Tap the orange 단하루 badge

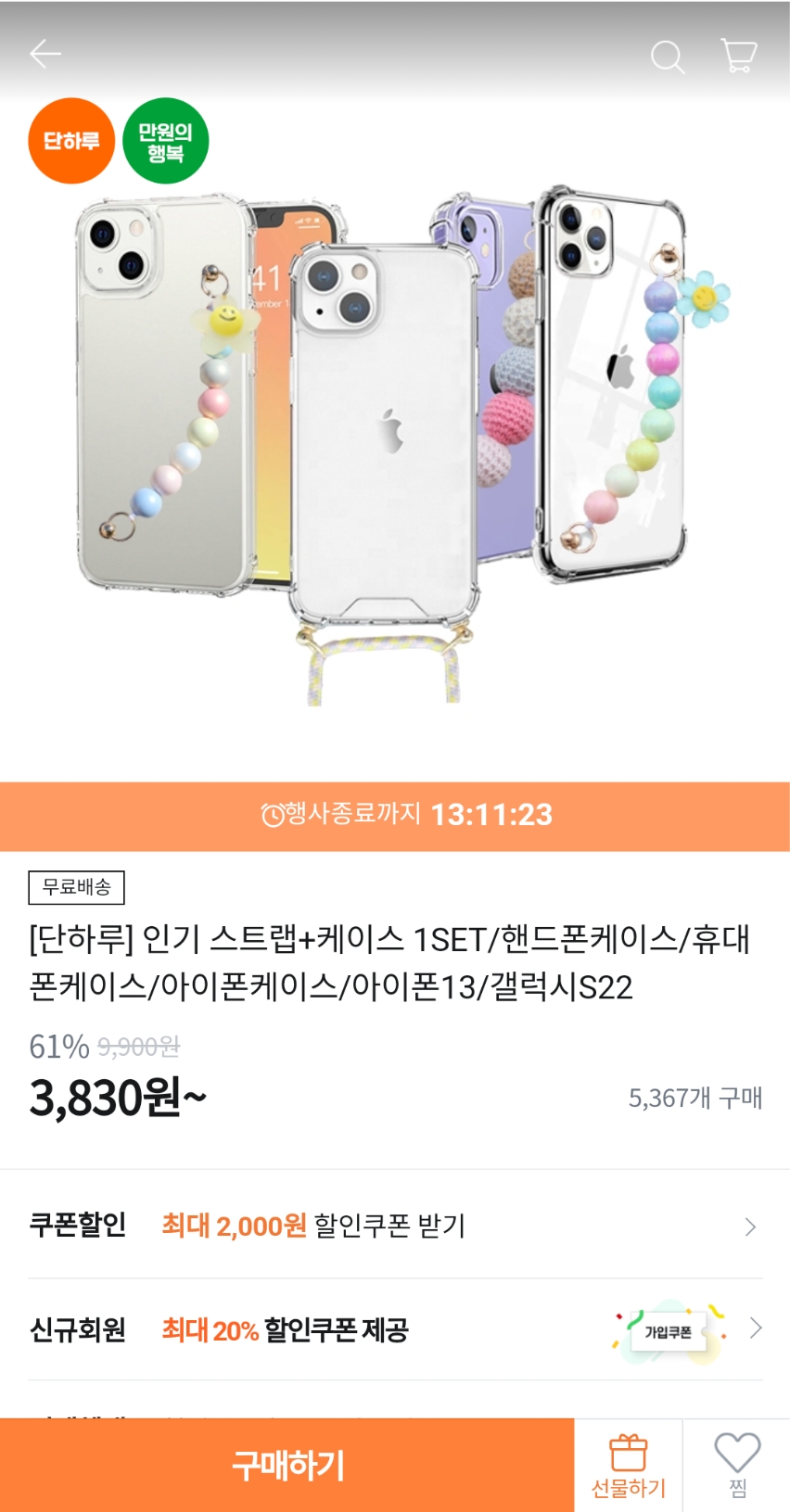pyautogui.click(x=71, y=139)
